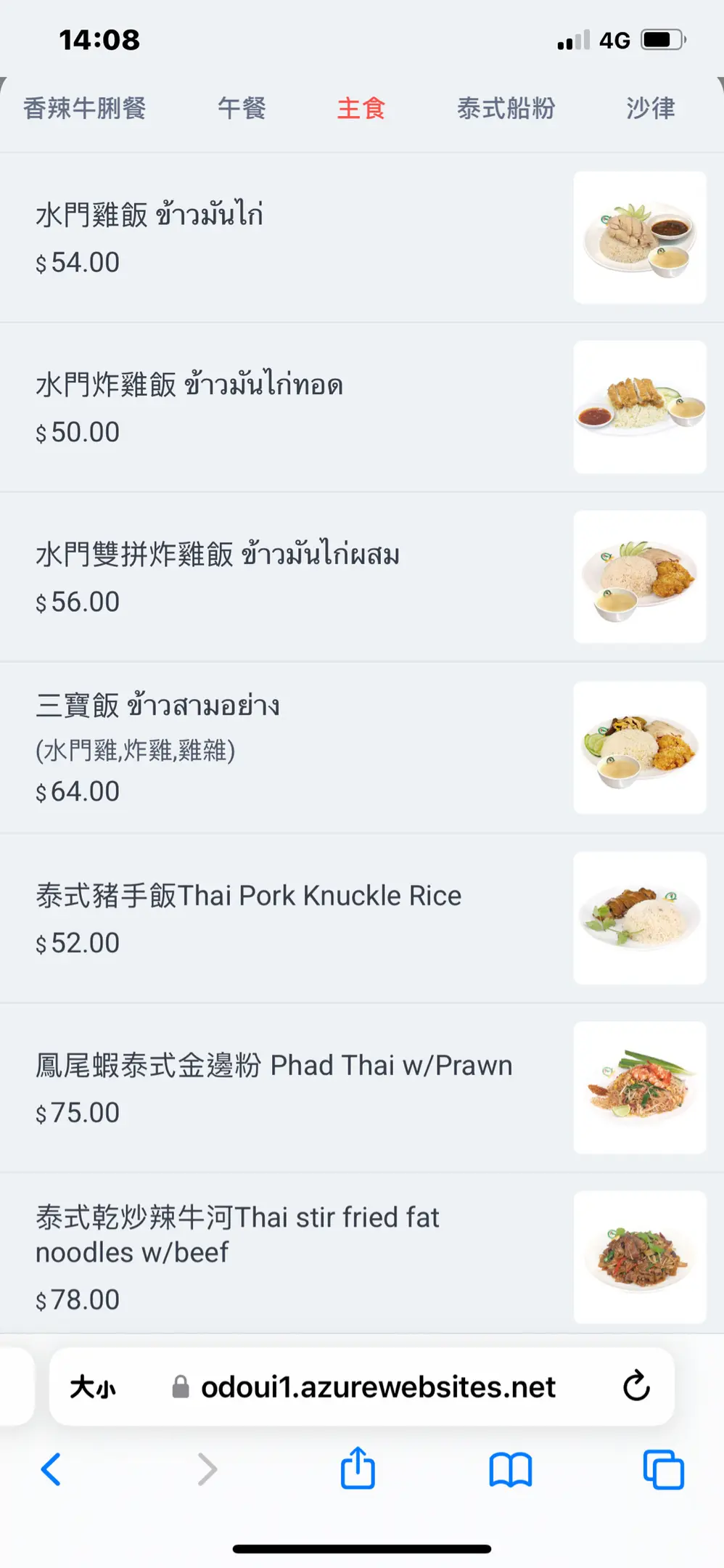724x1568 pixels.
Task: Open the 三寶飯 $64.00 item
Action: coord(290,747)
